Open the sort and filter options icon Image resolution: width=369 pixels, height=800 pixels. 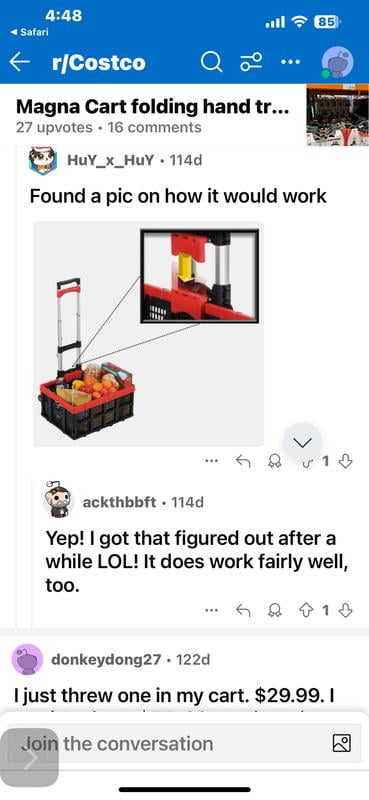tap(251, 62)
